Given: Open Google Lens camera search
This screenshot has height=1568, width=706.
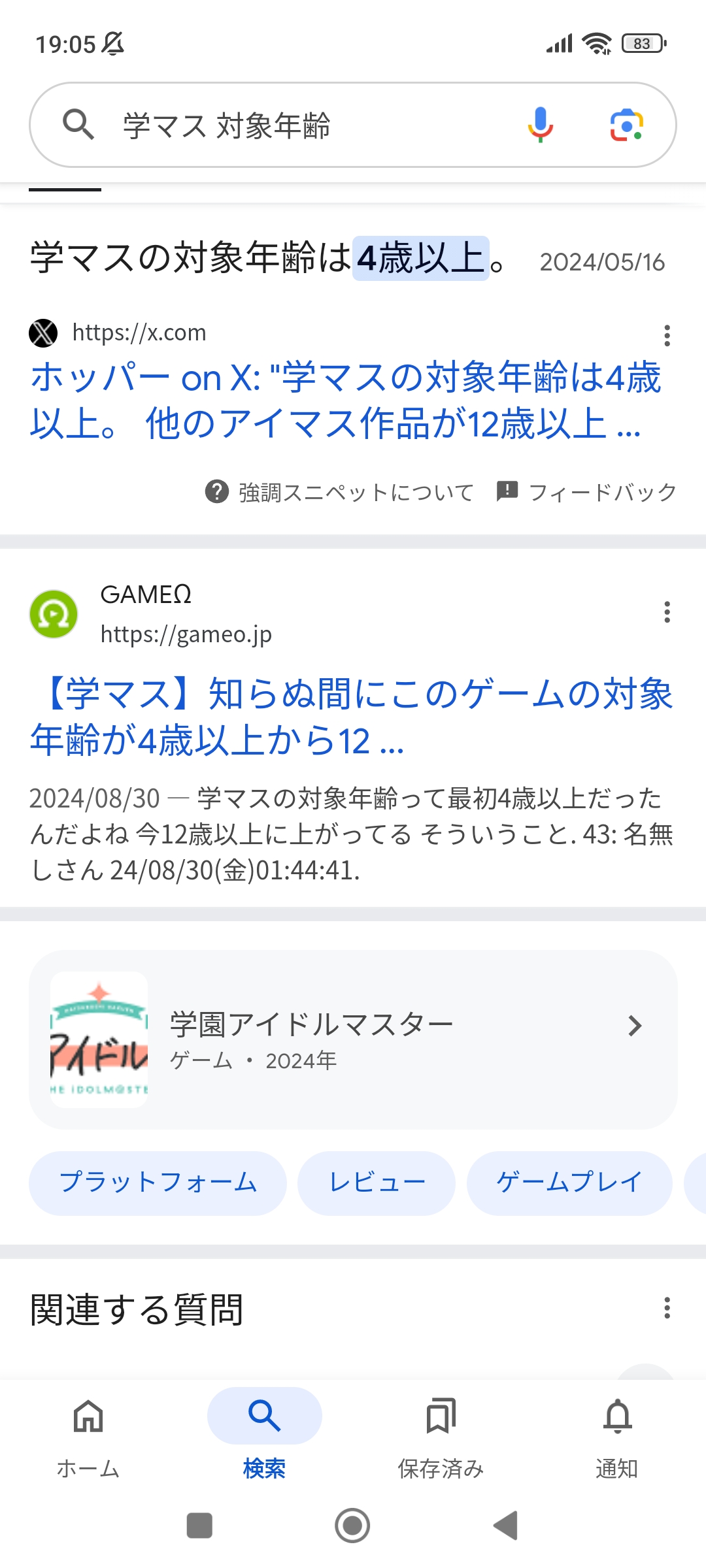Looking at the screenshot, I should pos(626,124).
